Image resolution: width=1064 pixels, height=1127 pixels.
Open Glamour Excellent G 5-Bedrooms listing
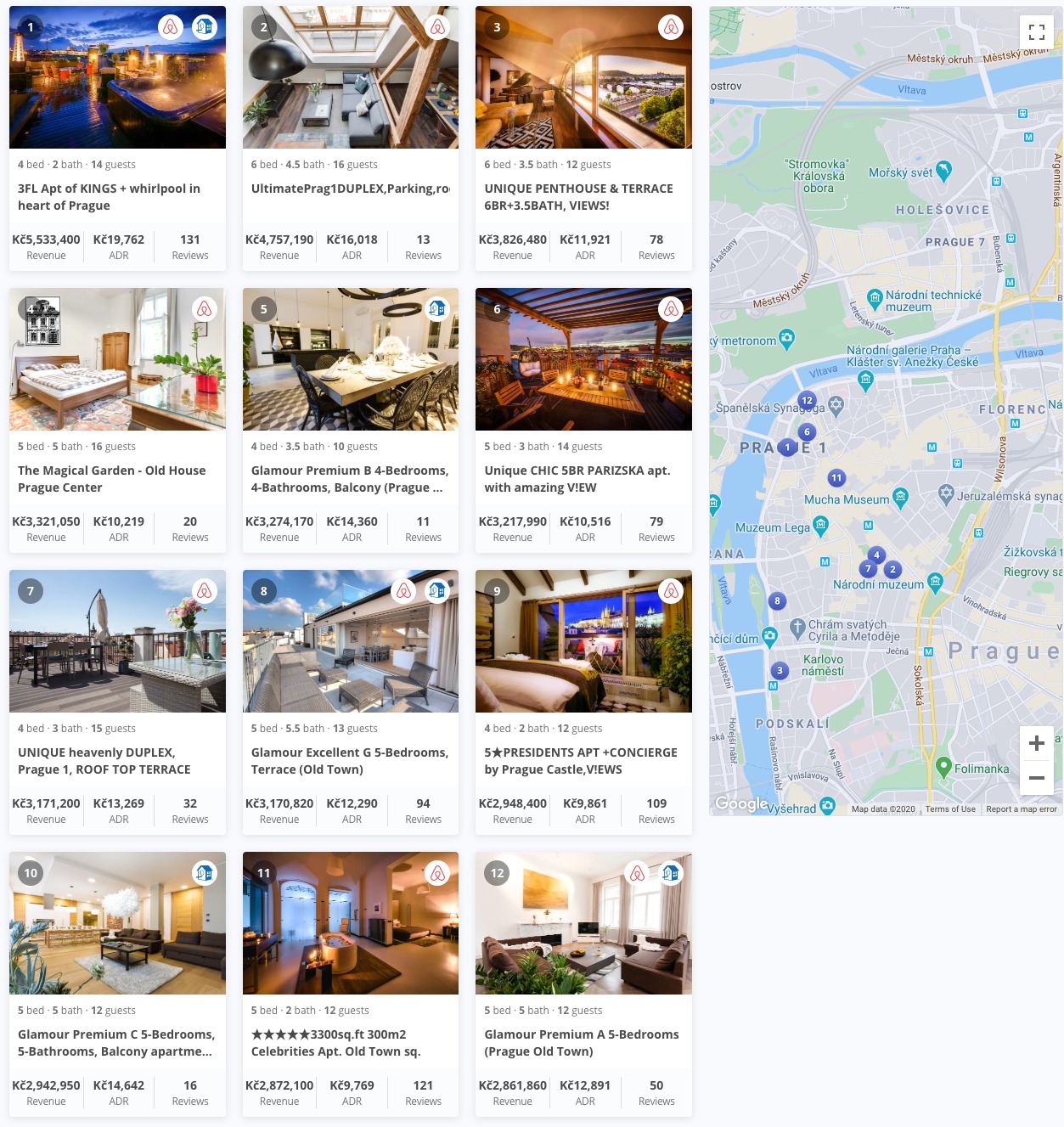click(x=350, y=760)
